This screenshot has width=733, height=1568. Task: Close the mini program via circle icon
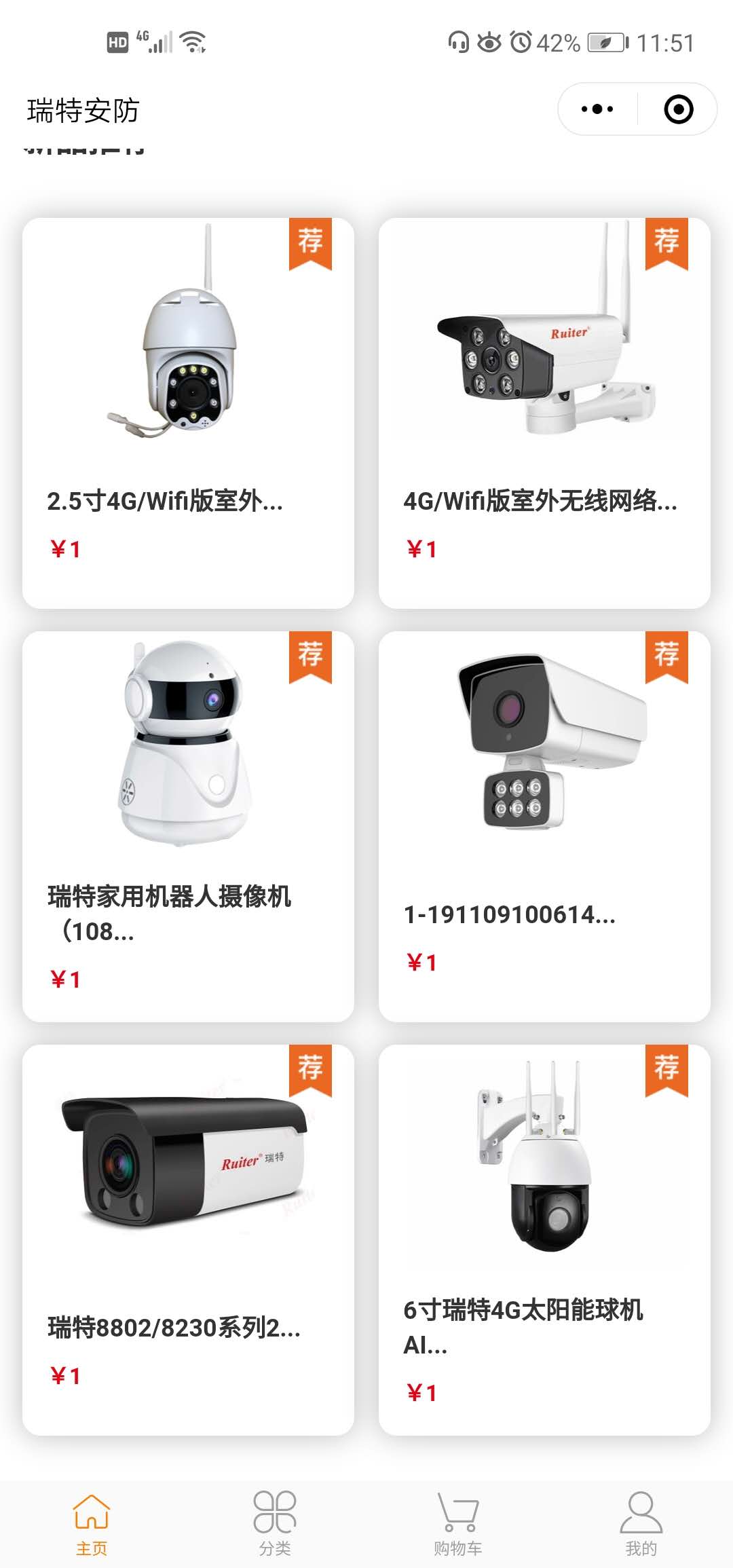pyautogui.click(x=678, y=109)
